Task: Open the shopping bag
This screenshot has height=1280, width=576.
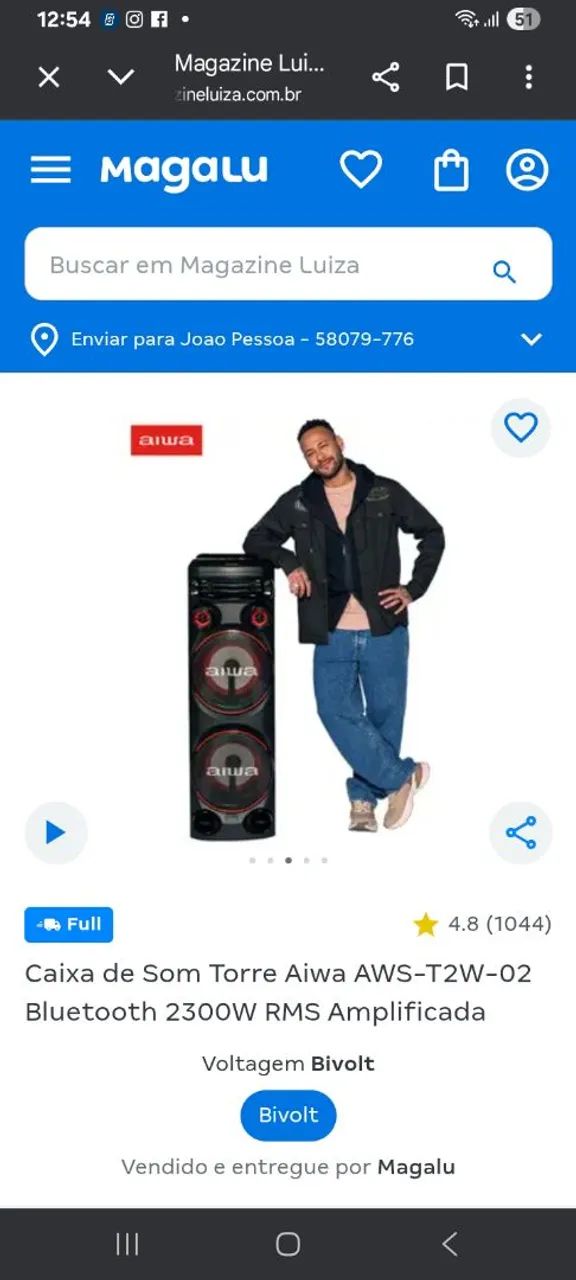Action: click(451, 170)
